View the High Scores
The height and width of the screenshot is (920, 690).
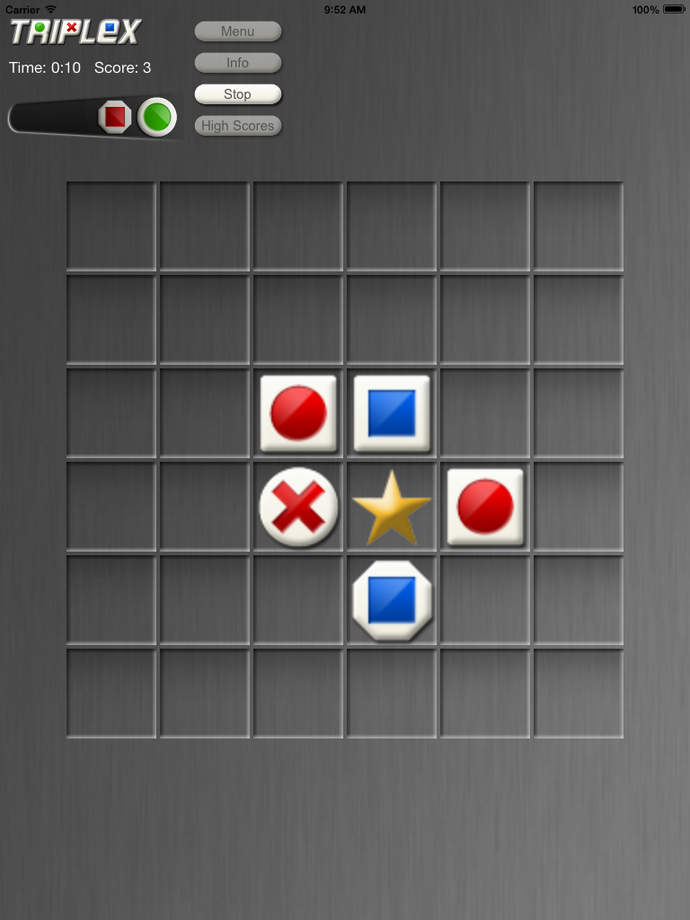[x=237, y=126]
